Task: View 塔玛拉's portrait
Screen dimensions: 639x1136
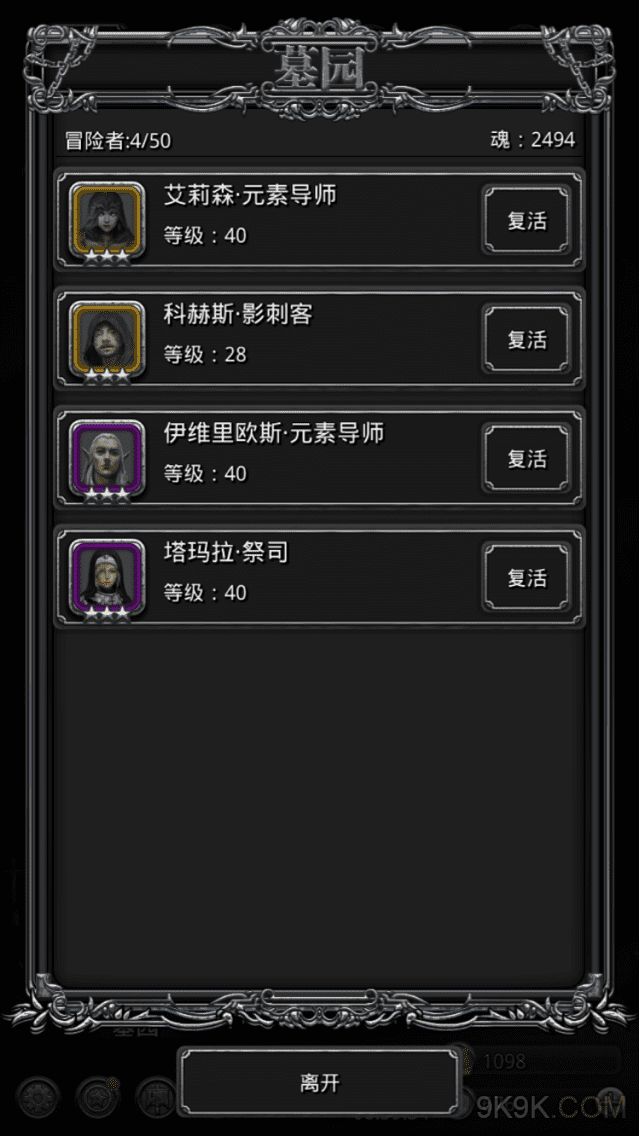Action: [x=107, y=576]
